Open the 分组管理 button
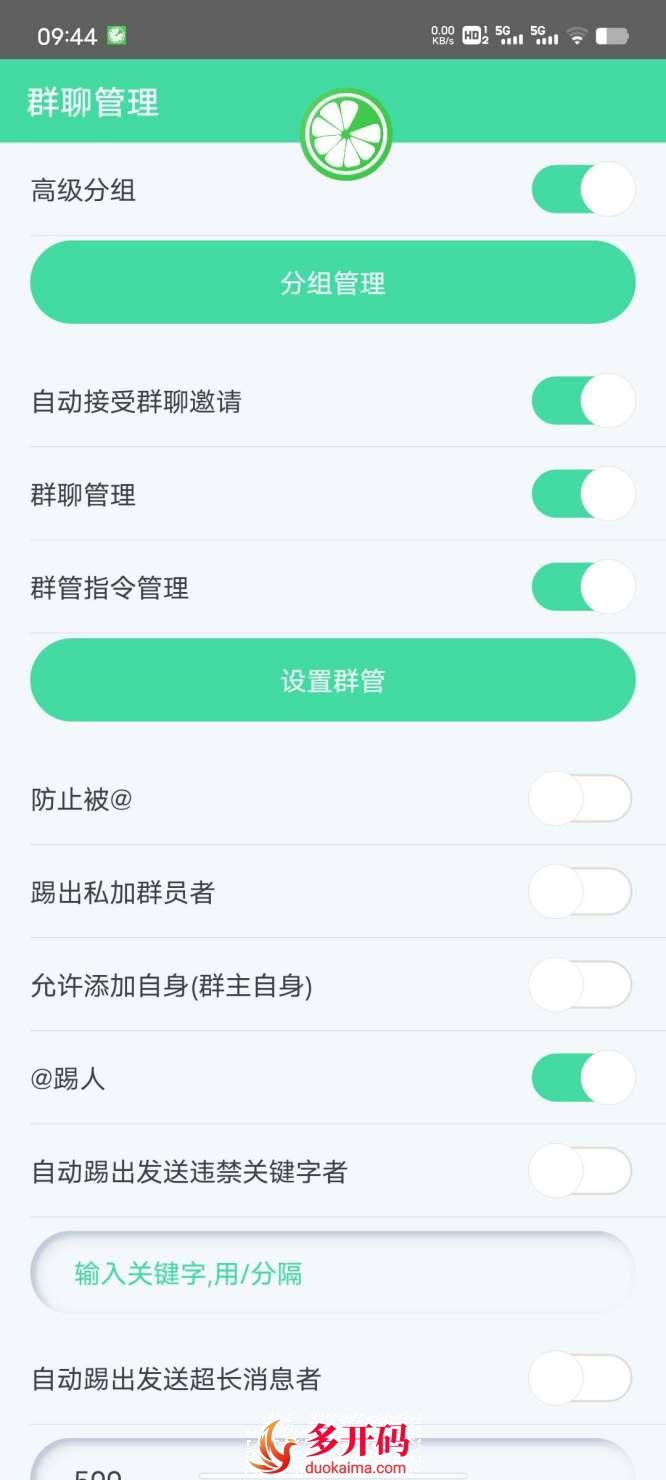Viewport: 666px width, 1480px height. coord(333,283)
